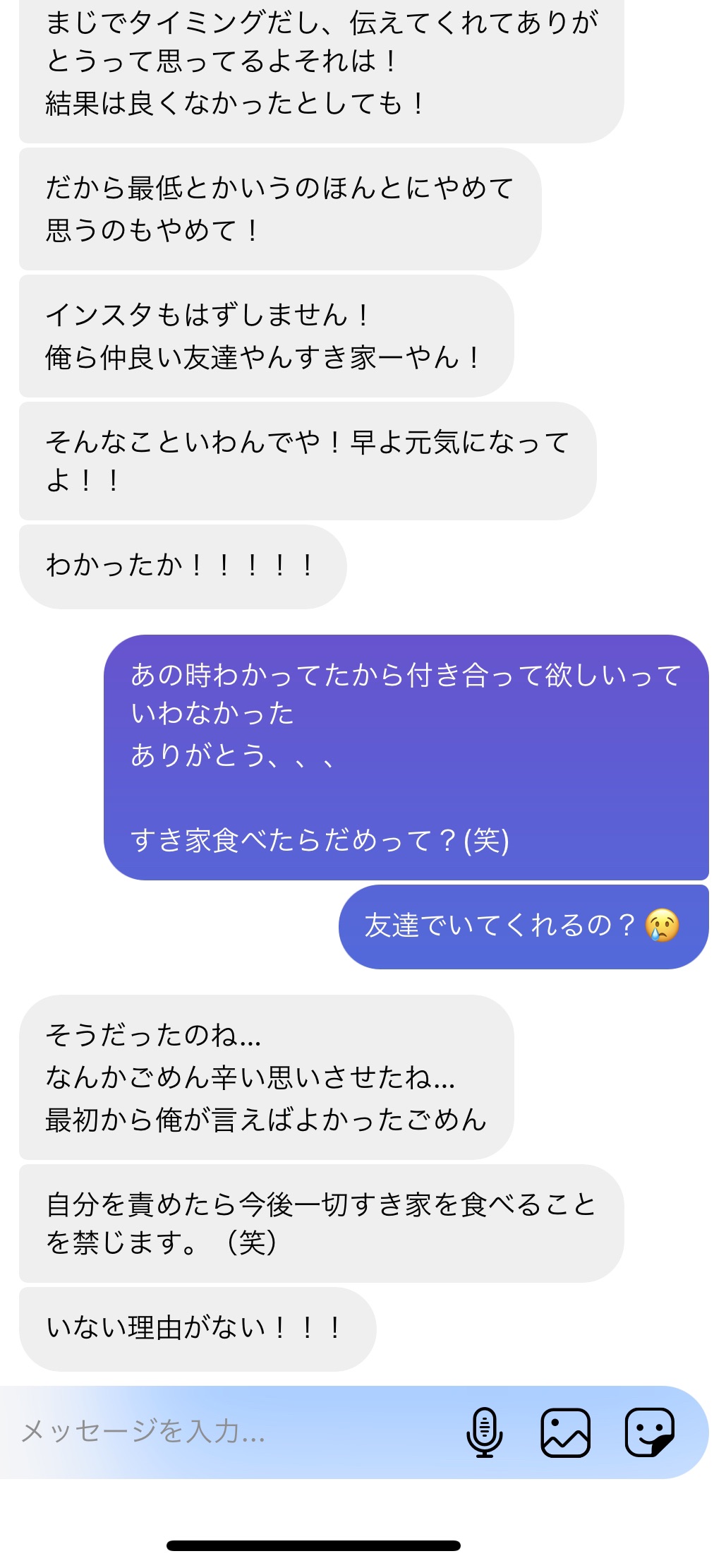Image resolution: width=726 pixels, height=1568 pixels.
Task: Tap the message input field
Action: click(233, 1432)
